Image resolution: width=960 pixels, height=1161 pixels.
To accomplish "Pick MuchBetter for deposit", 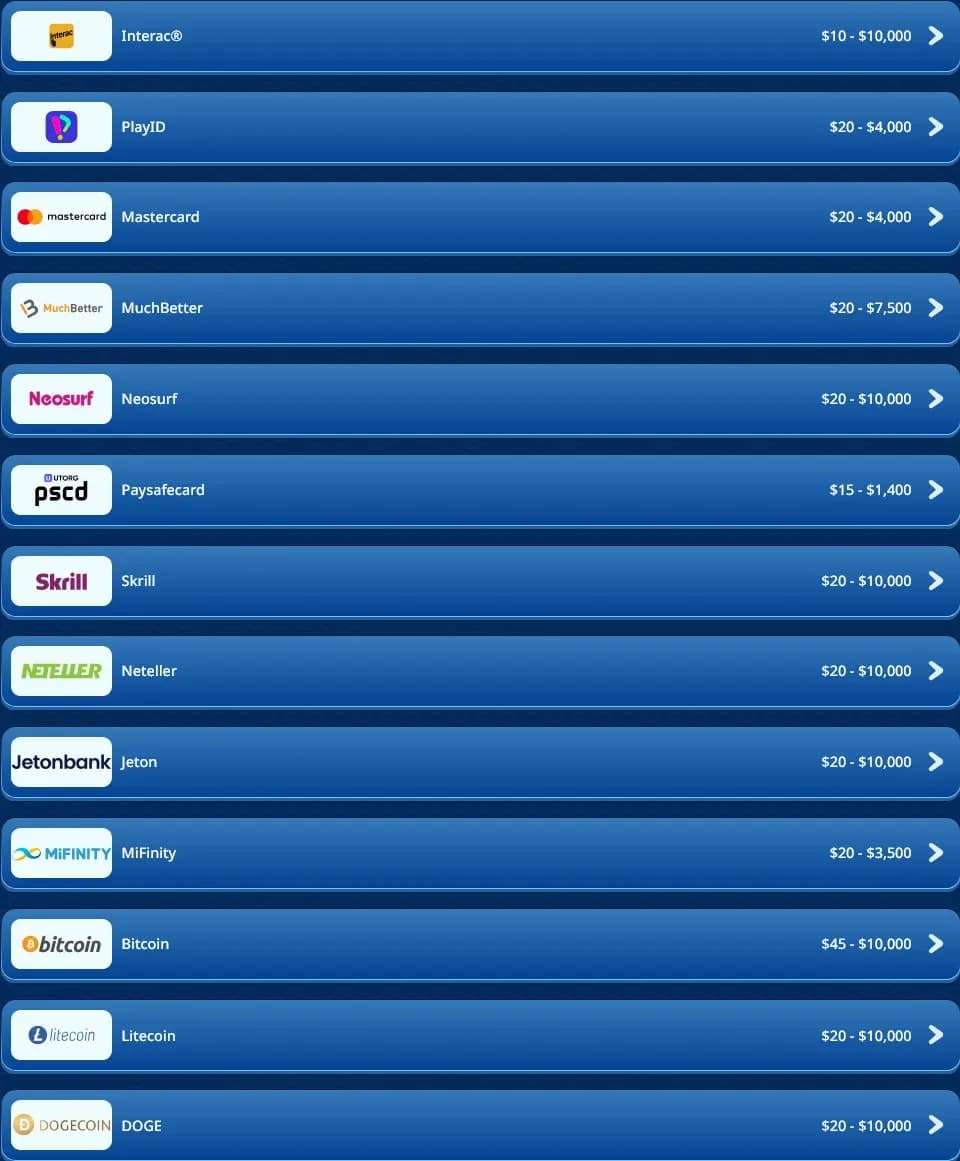I will click(480, 308).
